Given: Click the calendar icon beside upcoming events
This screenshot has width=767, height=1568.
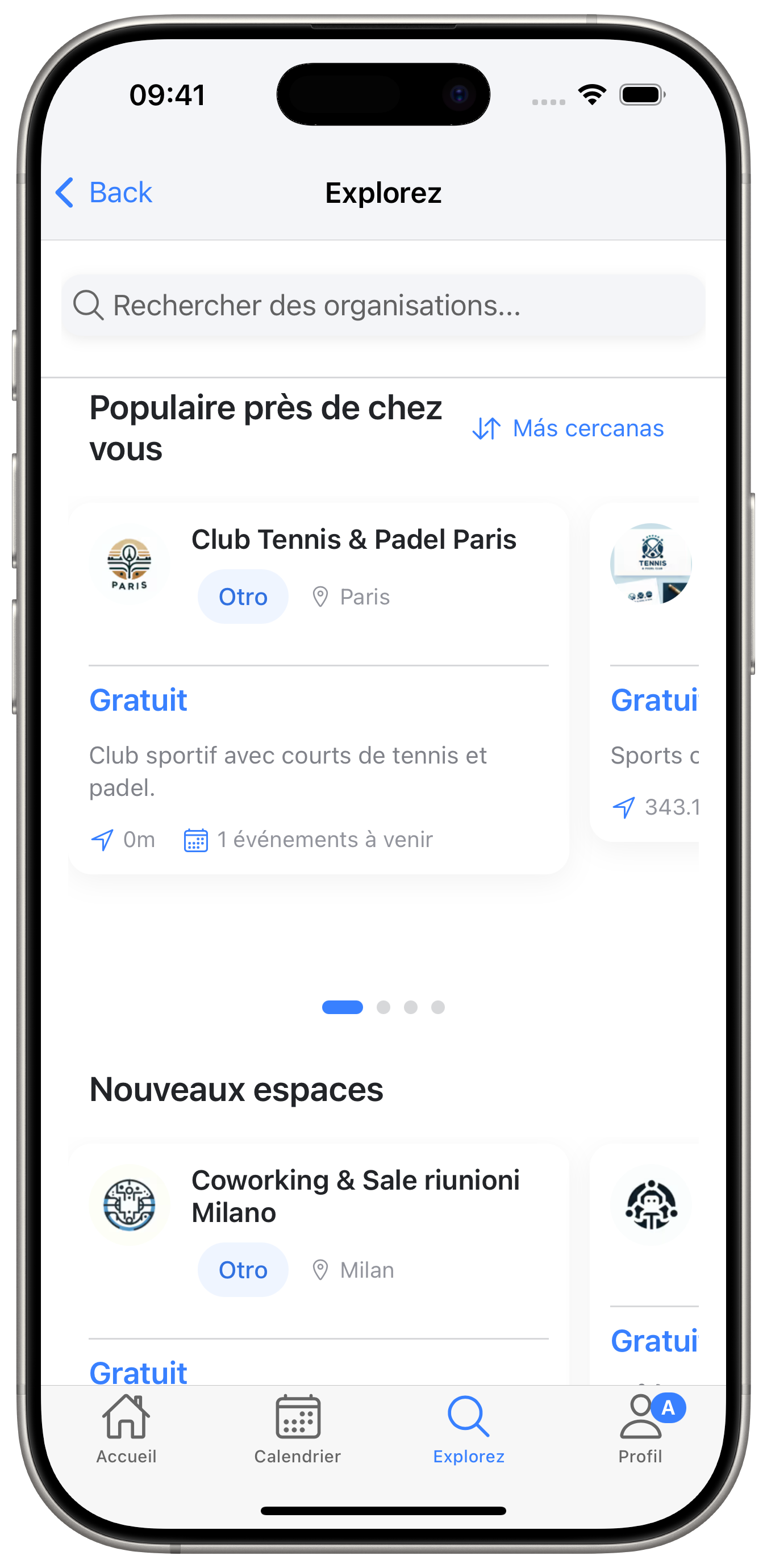Looking at the screenshot, I should [x=195, y=840].
